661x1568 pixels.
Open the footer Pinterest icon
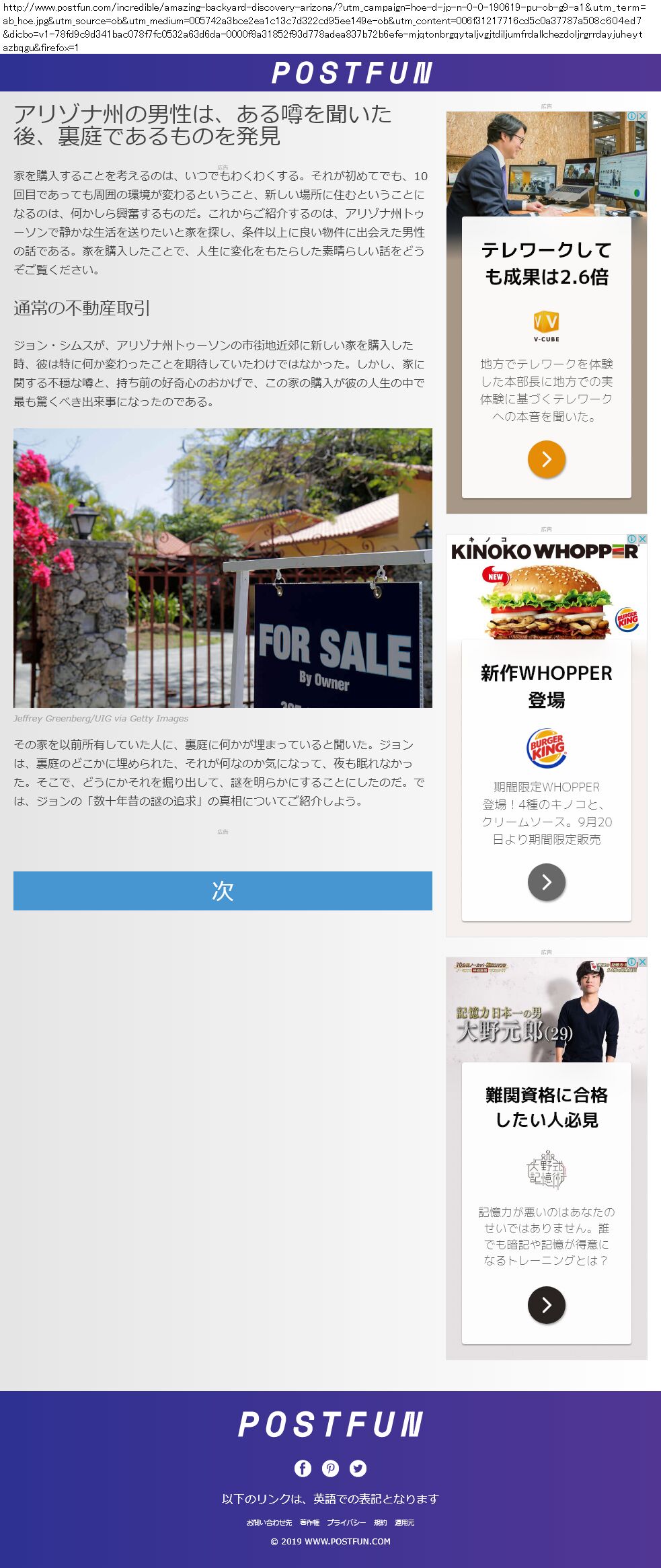point(330,1468)
